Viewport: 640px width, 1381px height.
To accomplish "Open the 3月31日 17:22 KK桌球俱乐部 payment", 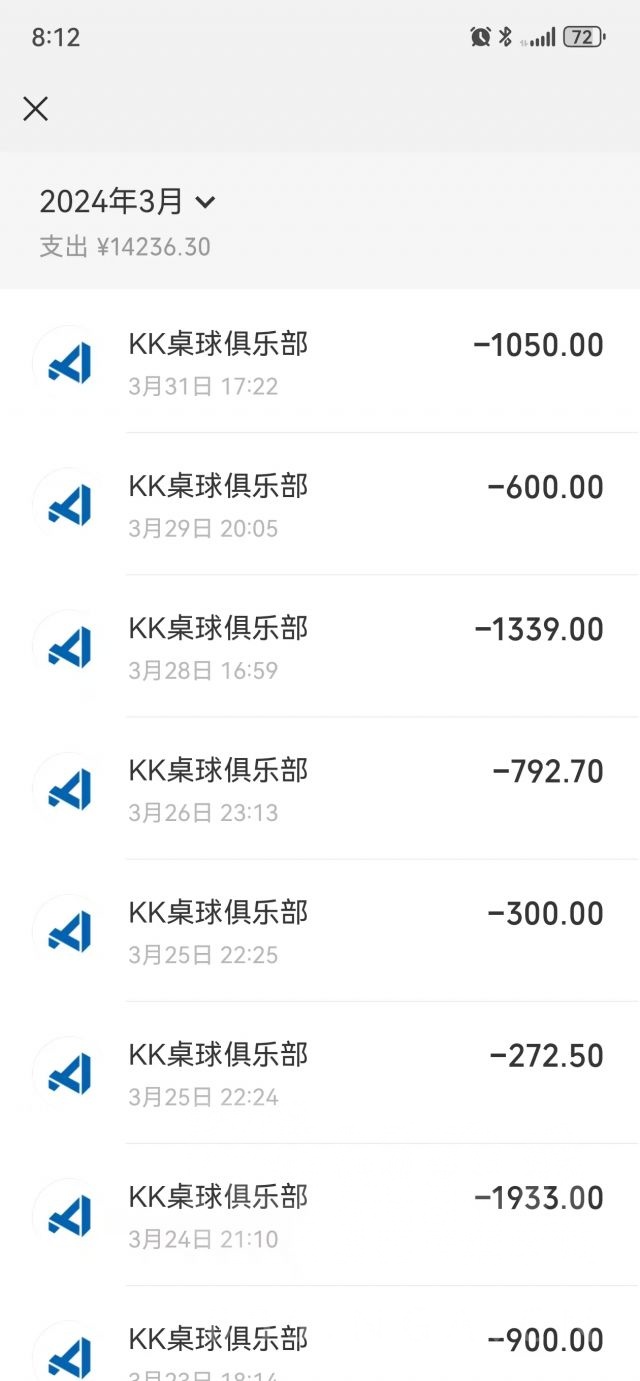I will tap(320, 362).
